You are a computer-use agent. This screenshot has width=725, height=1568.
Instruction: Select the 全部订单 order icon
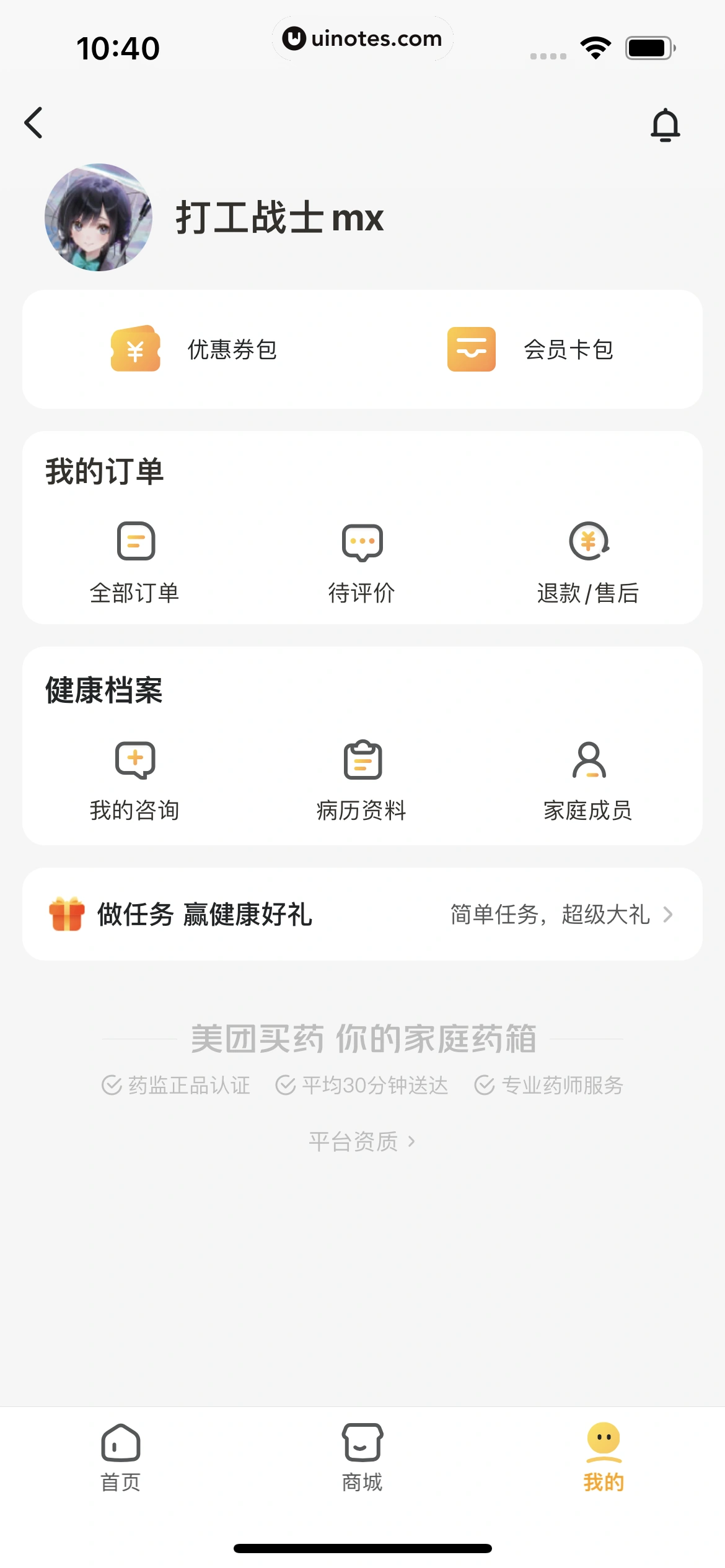(x=135, y=541)
